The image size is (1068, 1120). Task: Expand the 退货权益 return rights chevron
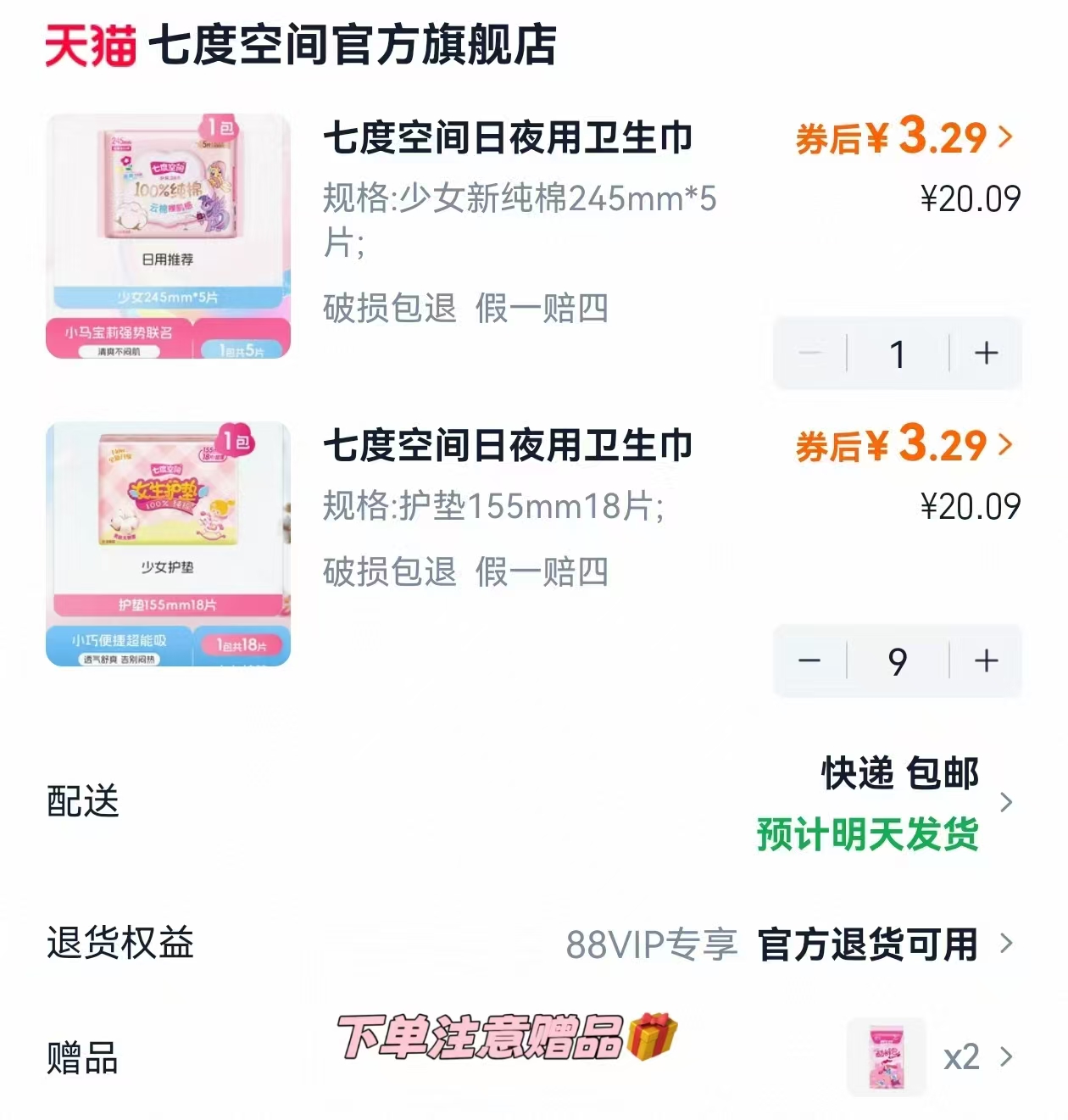(x=1009, y=943)
